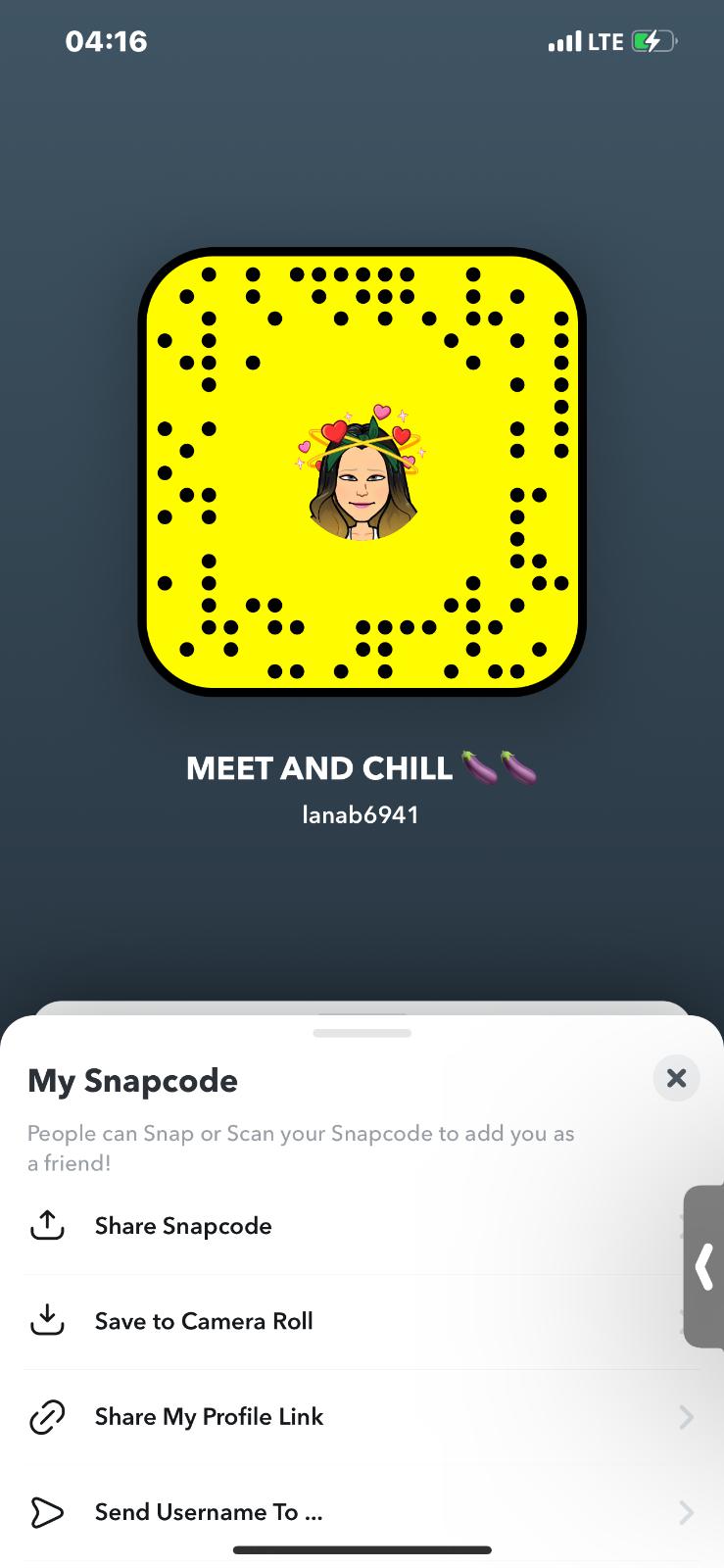Close the My Snapcode sheet
This screenshot has width=724, height=1568.
(x=676, y=1078)
